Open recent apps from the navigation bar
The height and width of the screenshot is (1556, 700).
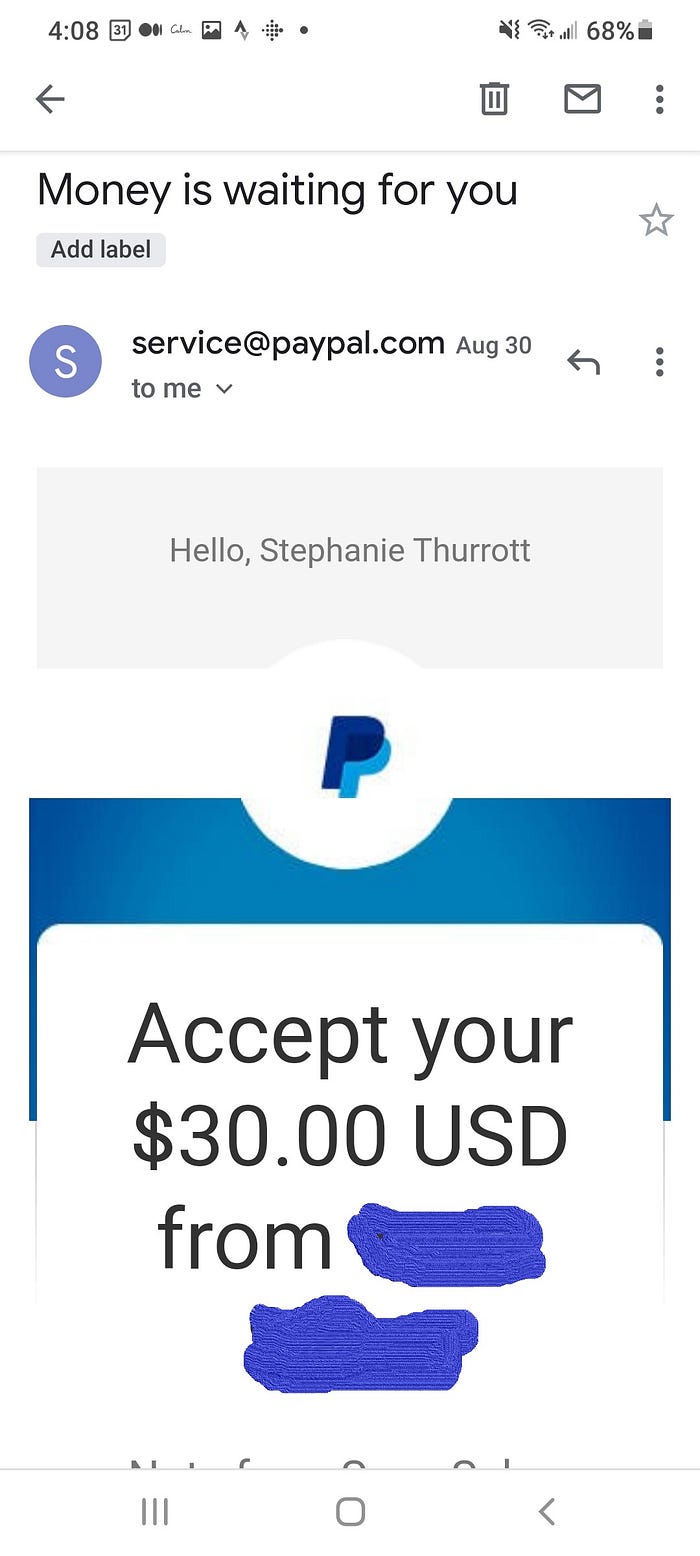154,1511
